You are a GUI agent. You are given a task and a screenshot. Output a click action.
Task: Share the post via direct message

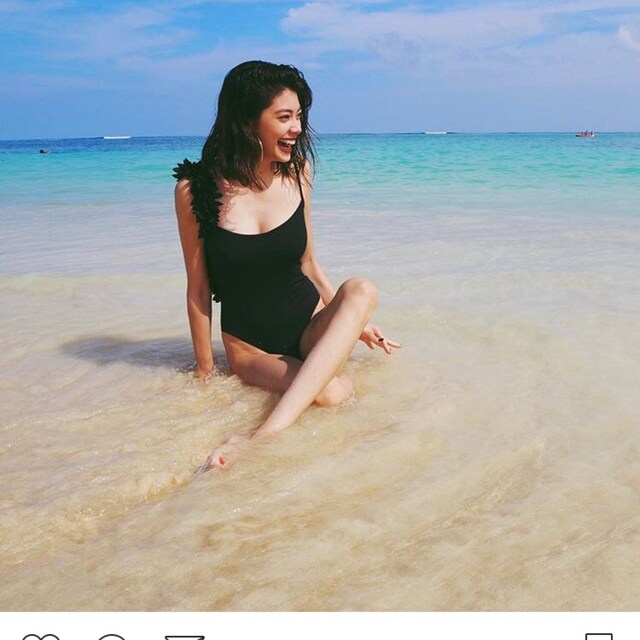[184, 637]
